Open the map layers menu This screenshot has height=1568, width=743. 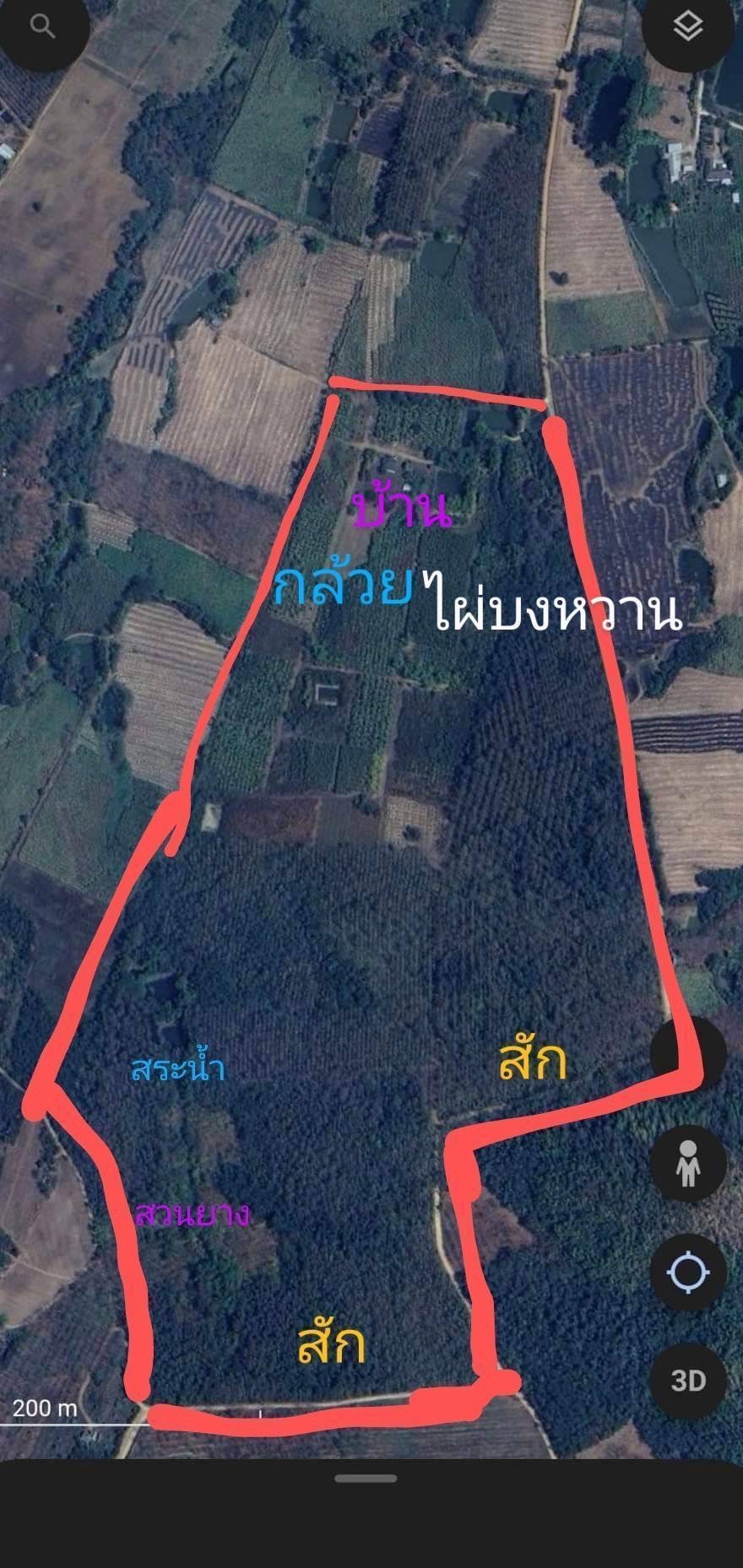pyautogui.click(x=688, y=27)
